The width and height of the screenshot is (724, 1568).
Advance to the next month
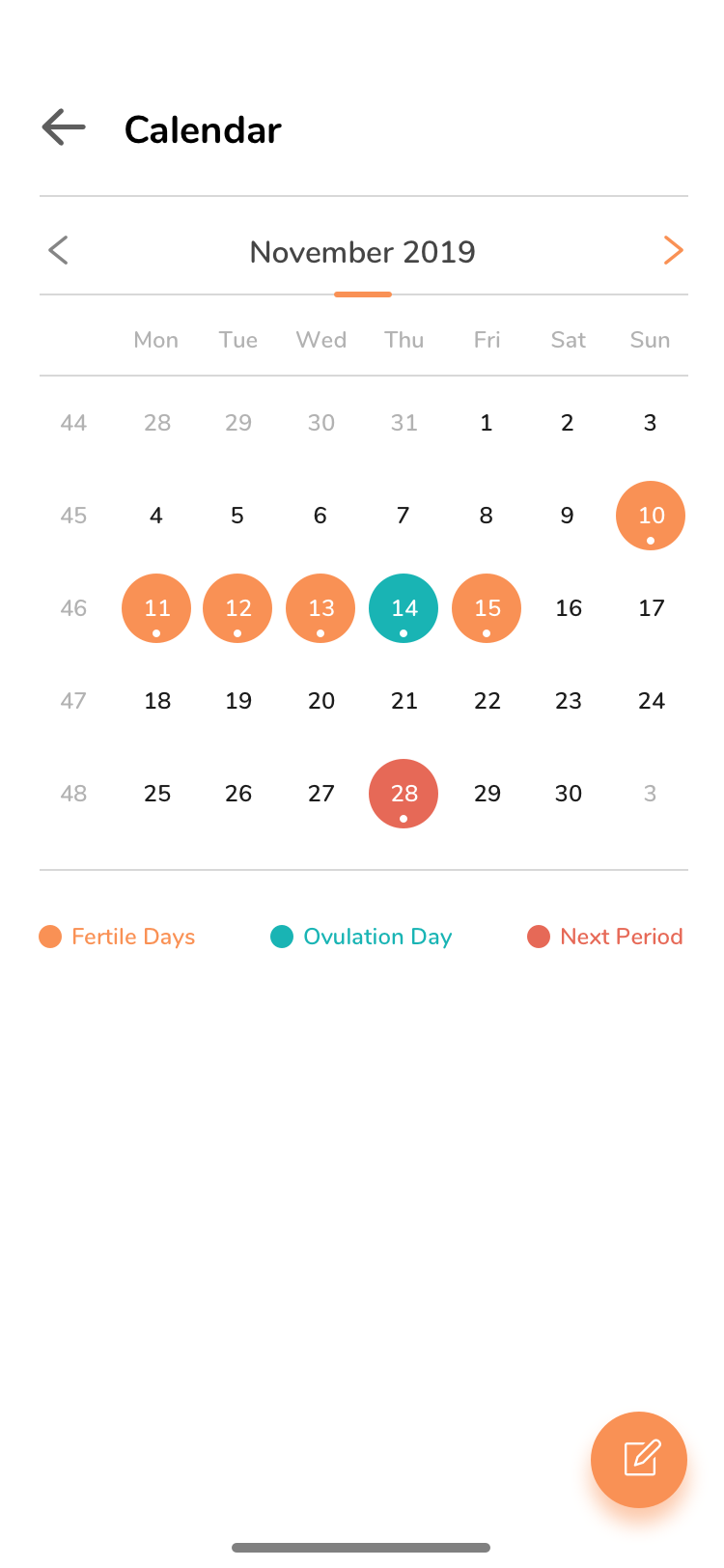[673, 251]
